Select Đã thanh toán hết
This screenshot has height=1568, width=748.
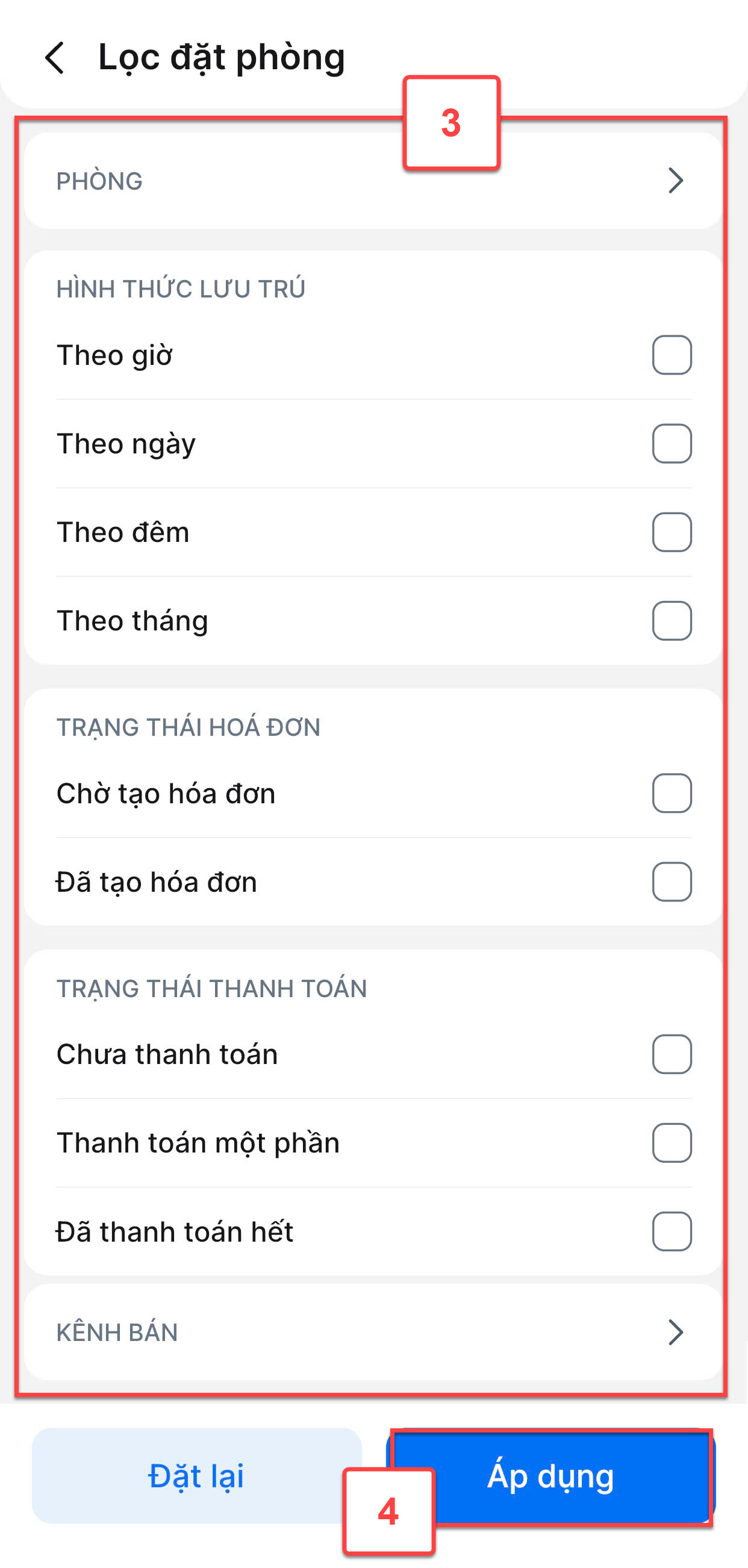pos(672,1231)
